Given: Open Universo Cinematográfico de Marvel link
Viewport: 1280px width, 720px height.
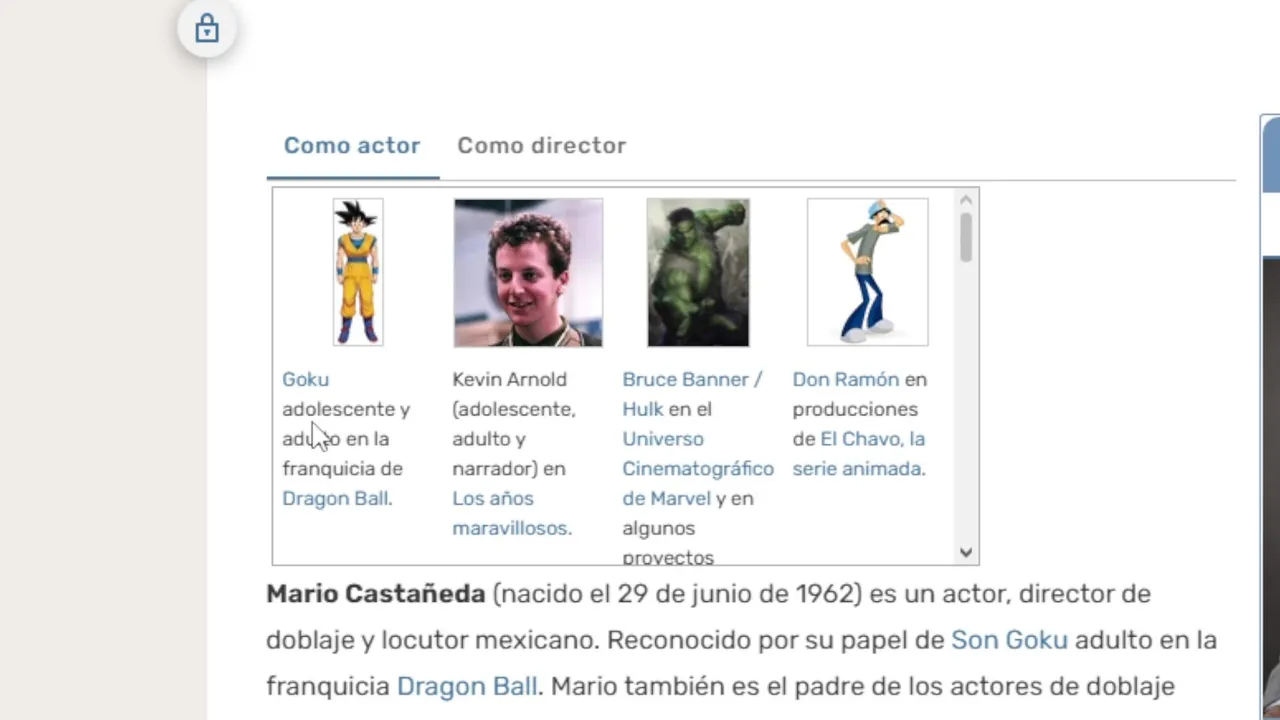Looking at the screenshot, I should click(697, 468).
